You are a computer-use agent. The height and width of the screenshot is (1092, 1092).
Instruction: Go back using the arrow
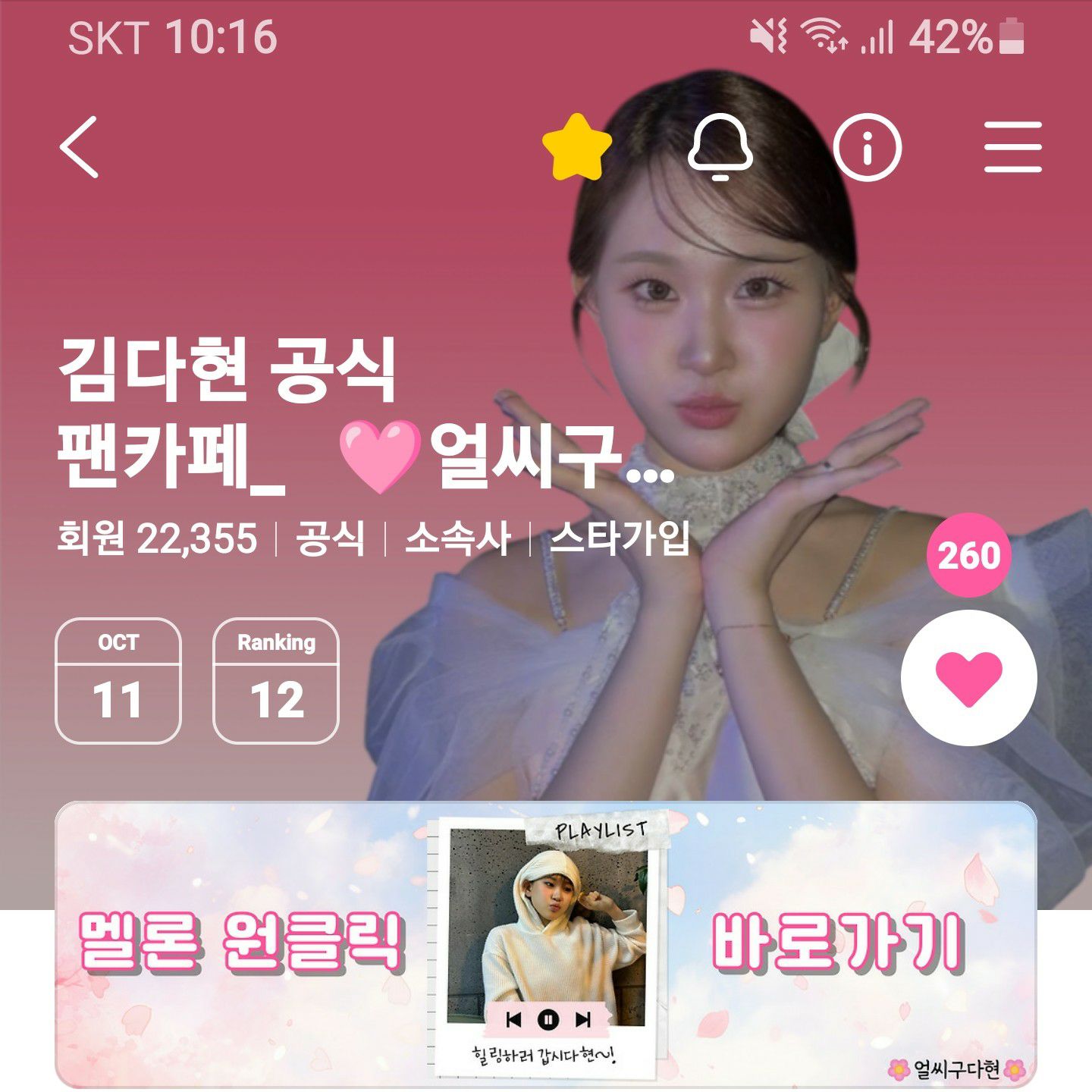point(80,147)
